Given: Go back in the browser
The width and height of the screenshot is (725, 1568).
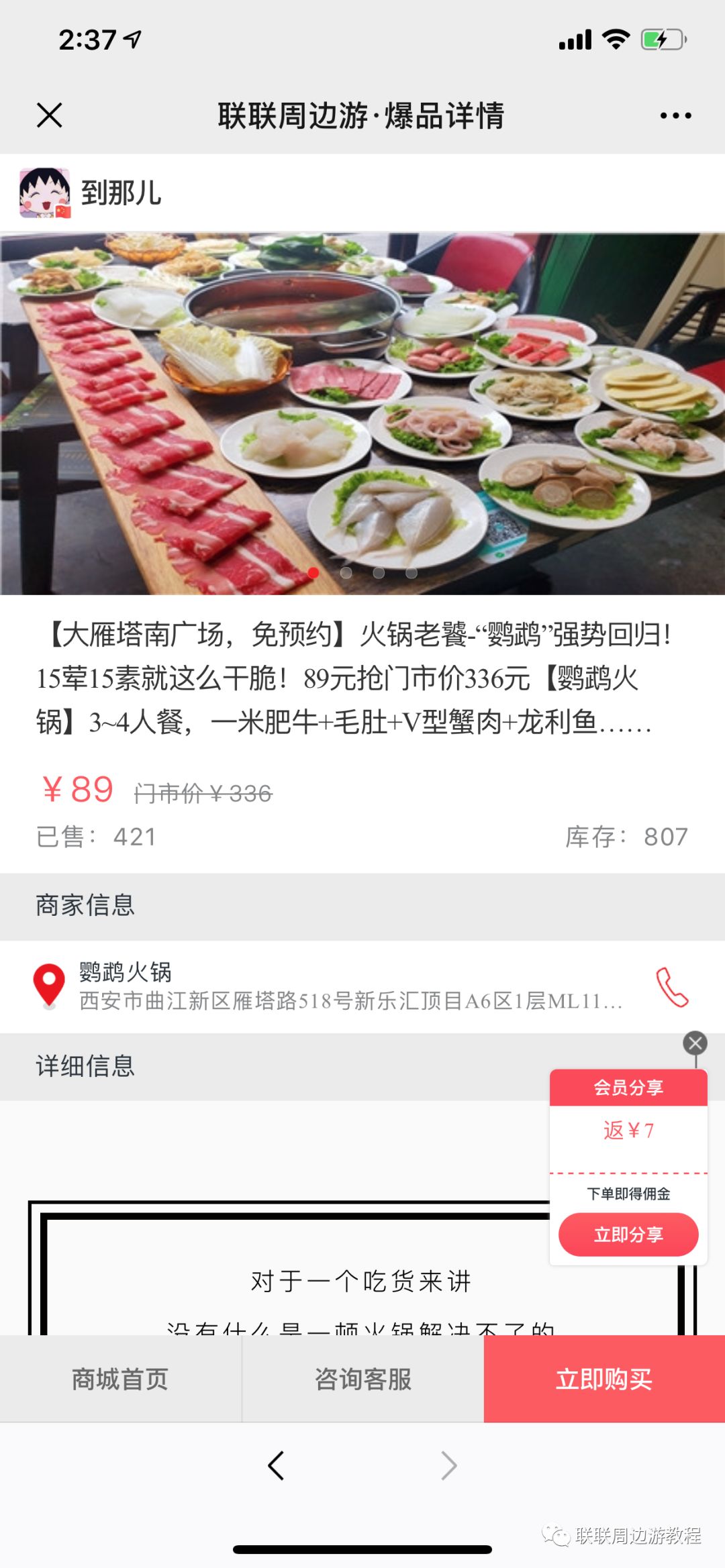Looking at the screenshot, I should pyautogui.click(x=276, y=1465).
